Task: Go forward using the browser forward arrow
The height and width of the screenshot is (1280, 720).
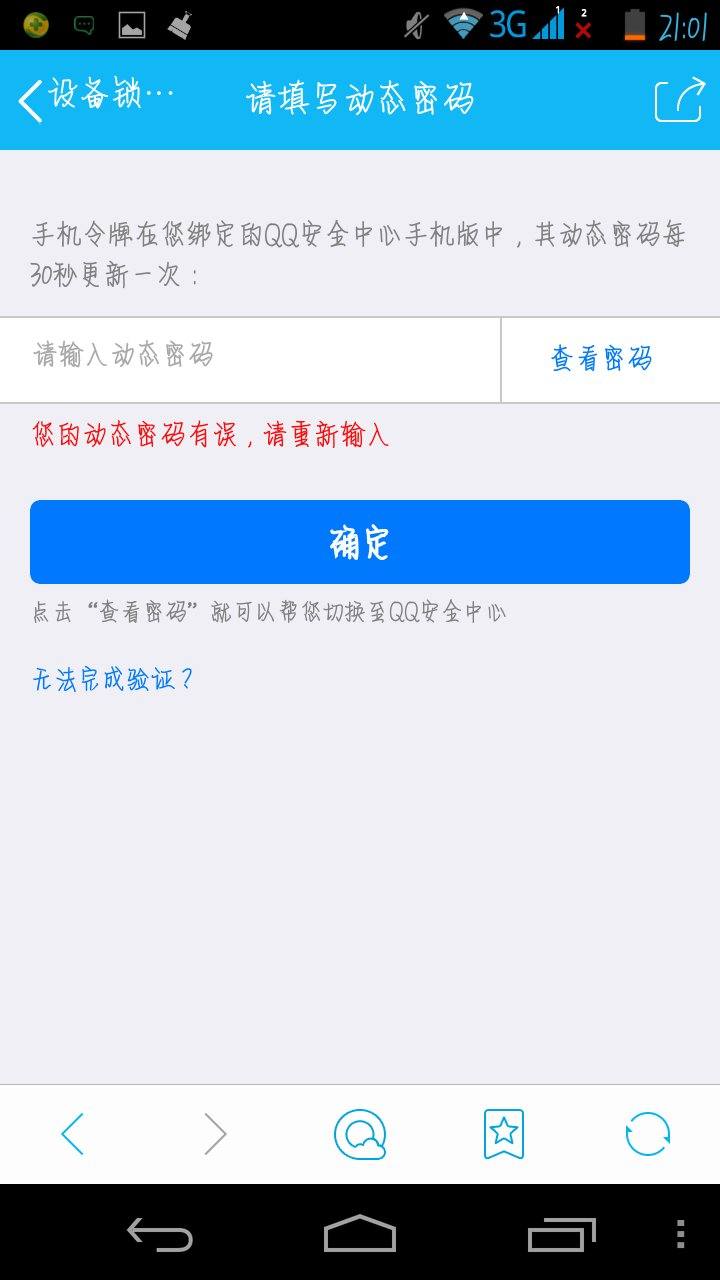Action: point(216,1133)
